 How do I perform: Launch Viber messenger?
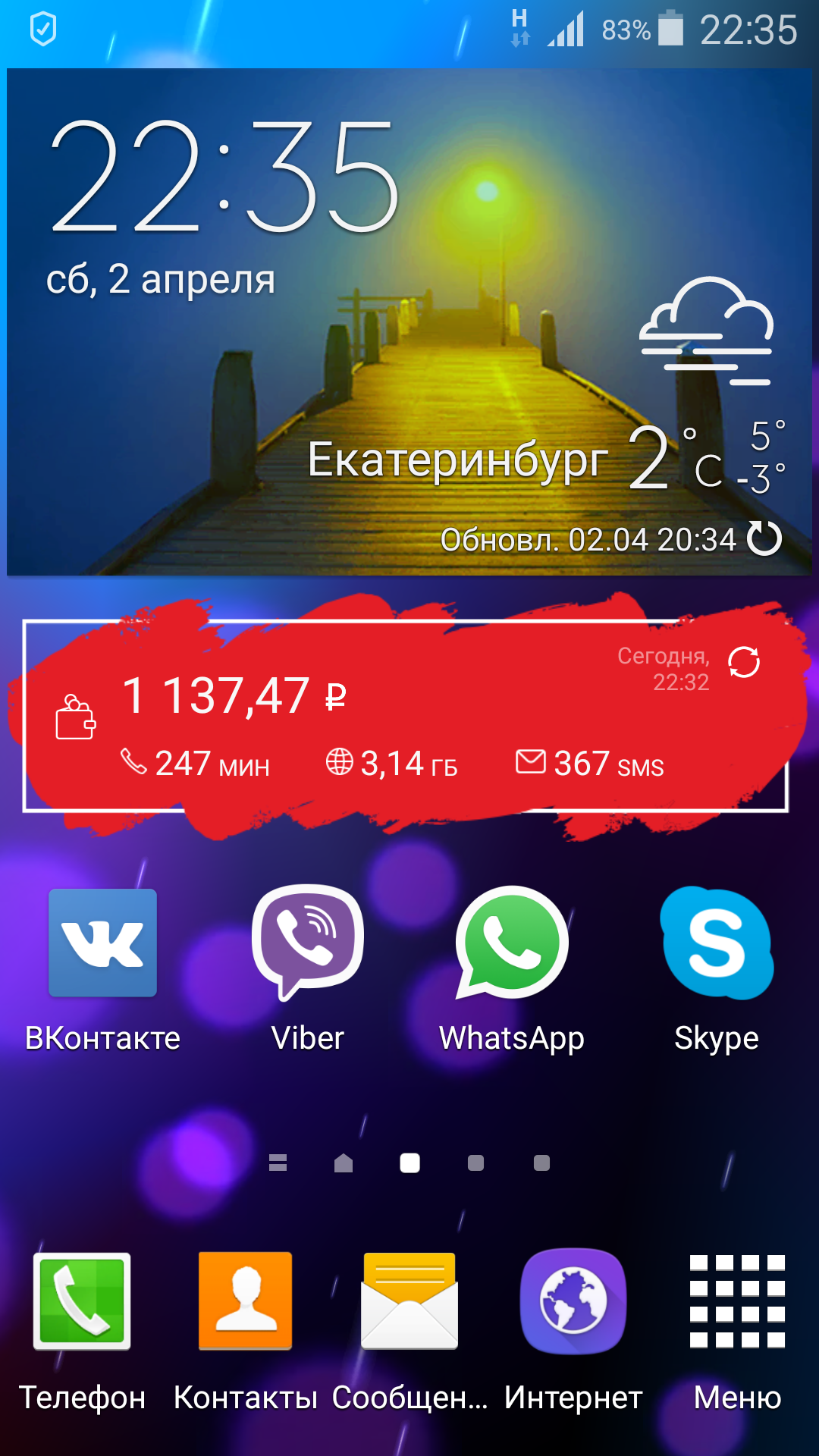coord(307,943)
